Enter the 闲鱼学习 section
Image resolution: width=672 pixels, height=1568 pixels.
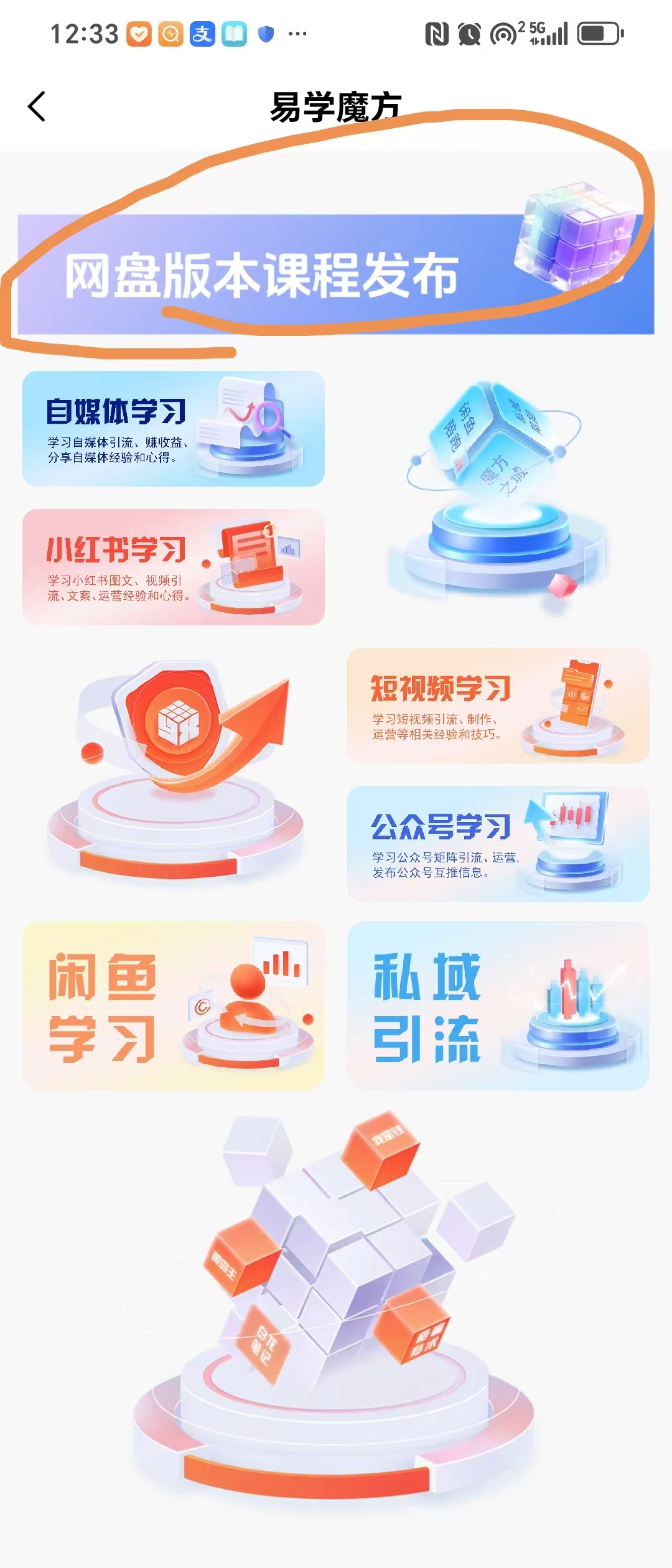tap(173, 1006)
